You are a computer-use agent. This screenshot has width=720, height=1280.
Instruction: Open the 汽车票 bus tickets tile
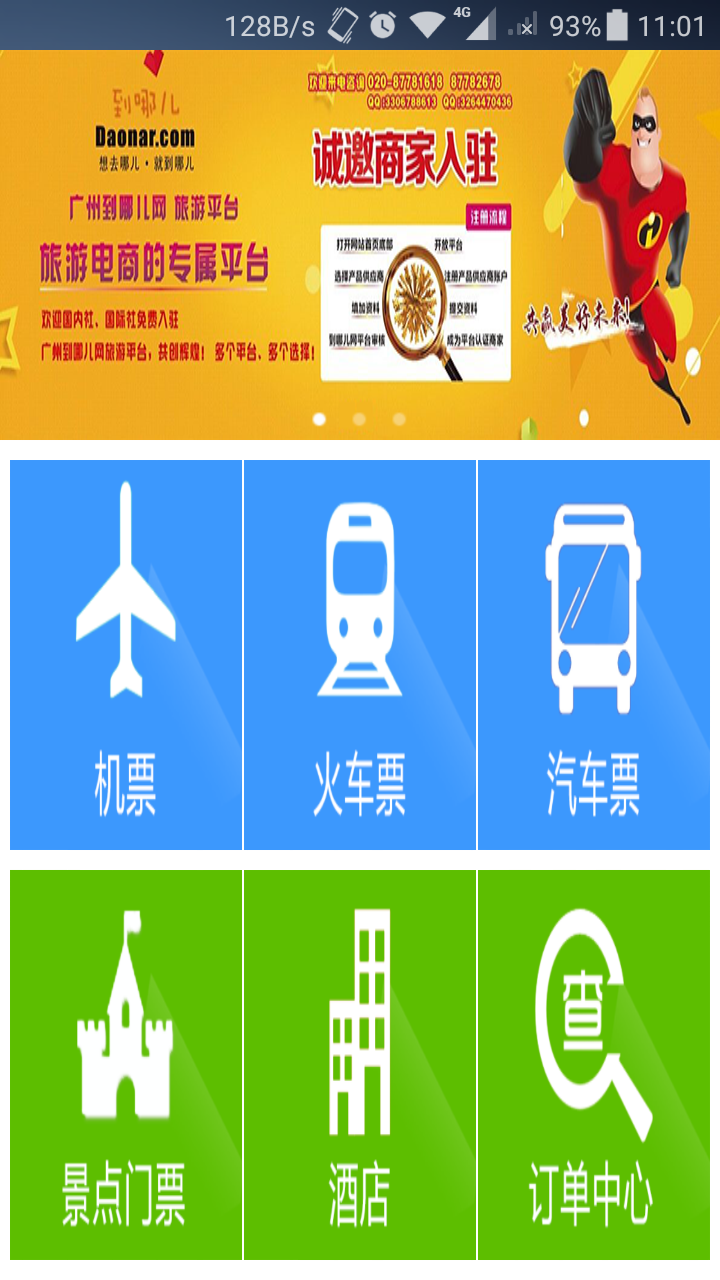click(594, 655)
